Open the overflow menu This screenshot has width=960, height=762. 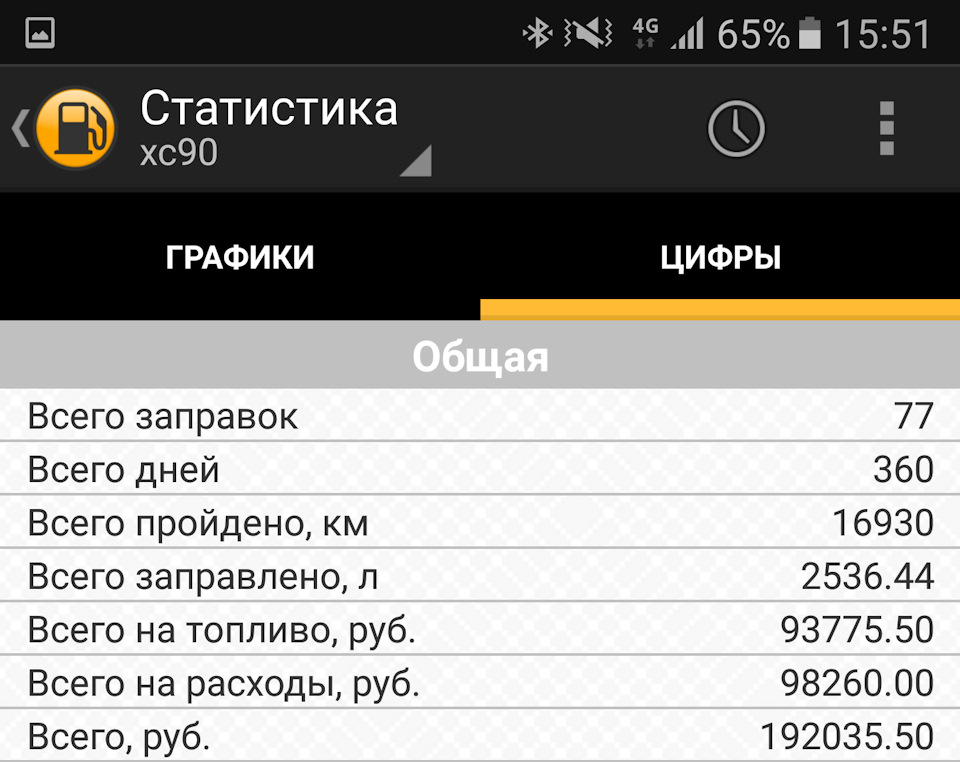point(886,129)
